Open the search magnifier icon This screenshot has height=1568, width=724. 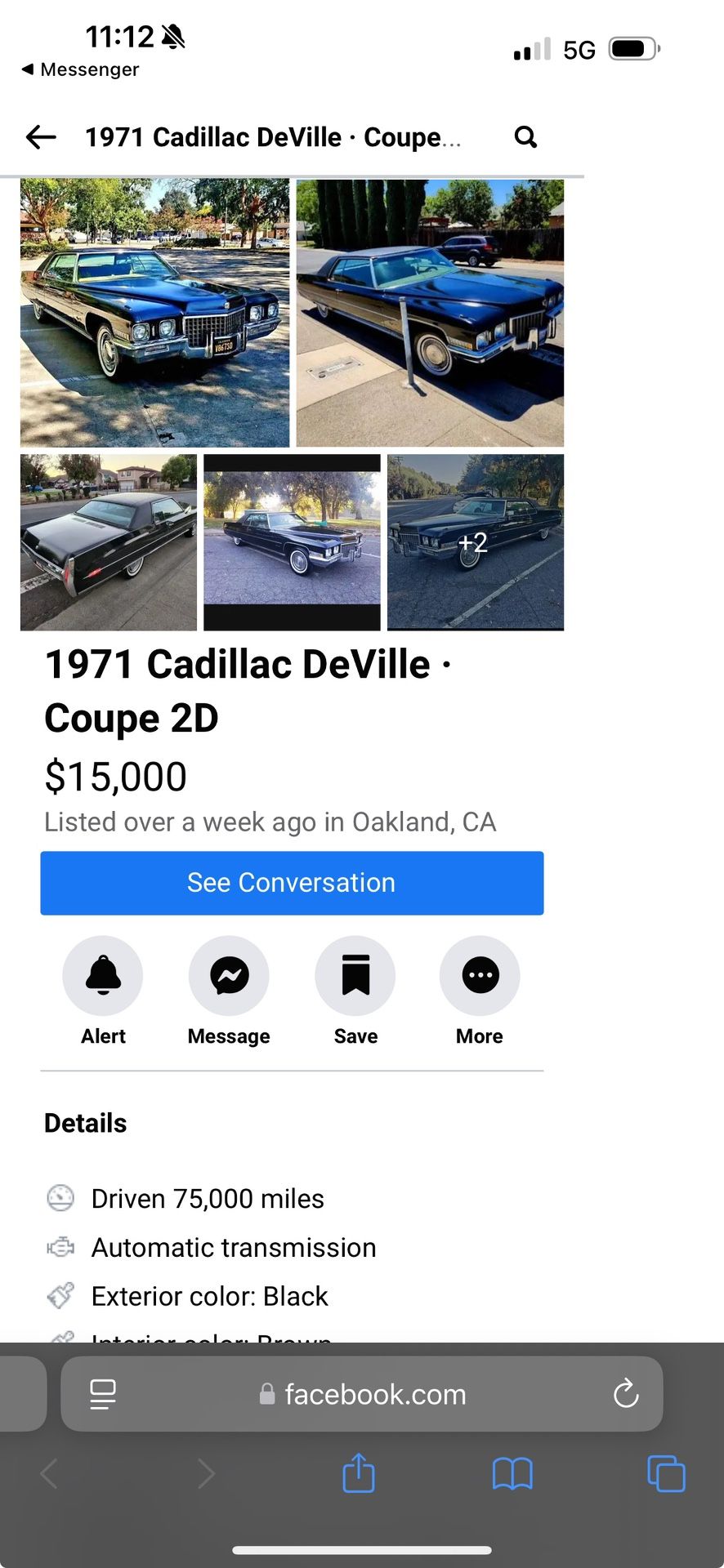[525, 137]
